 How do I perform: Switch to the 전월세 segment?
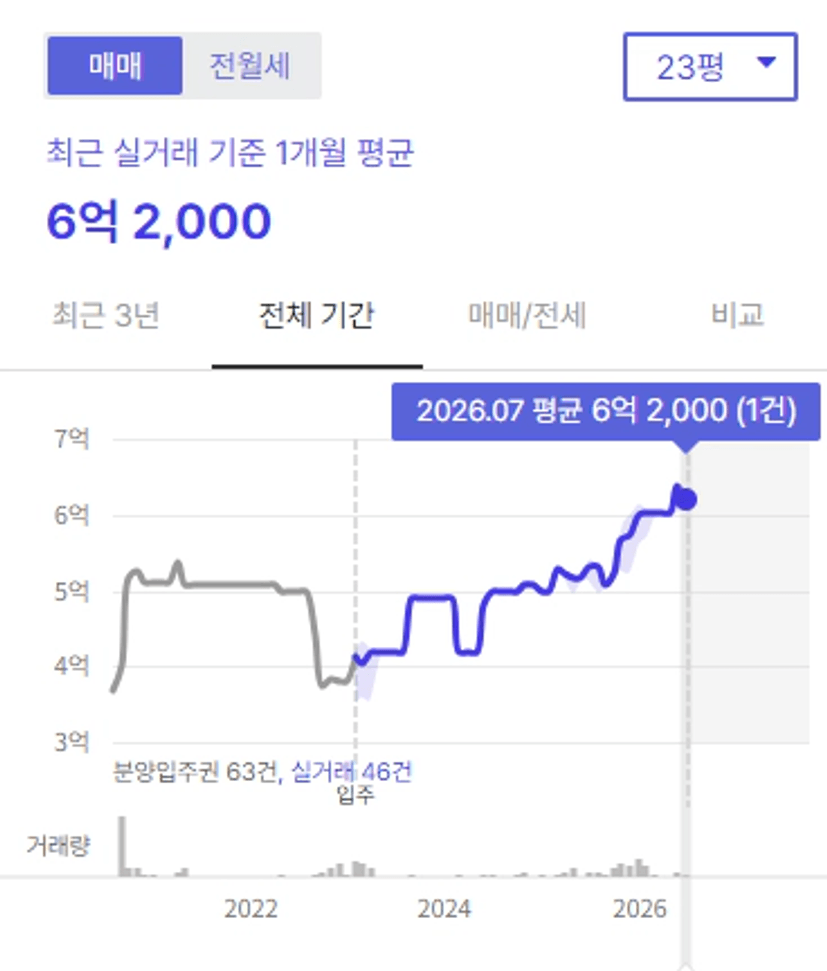pyautogui.click(x=250, y=66)
